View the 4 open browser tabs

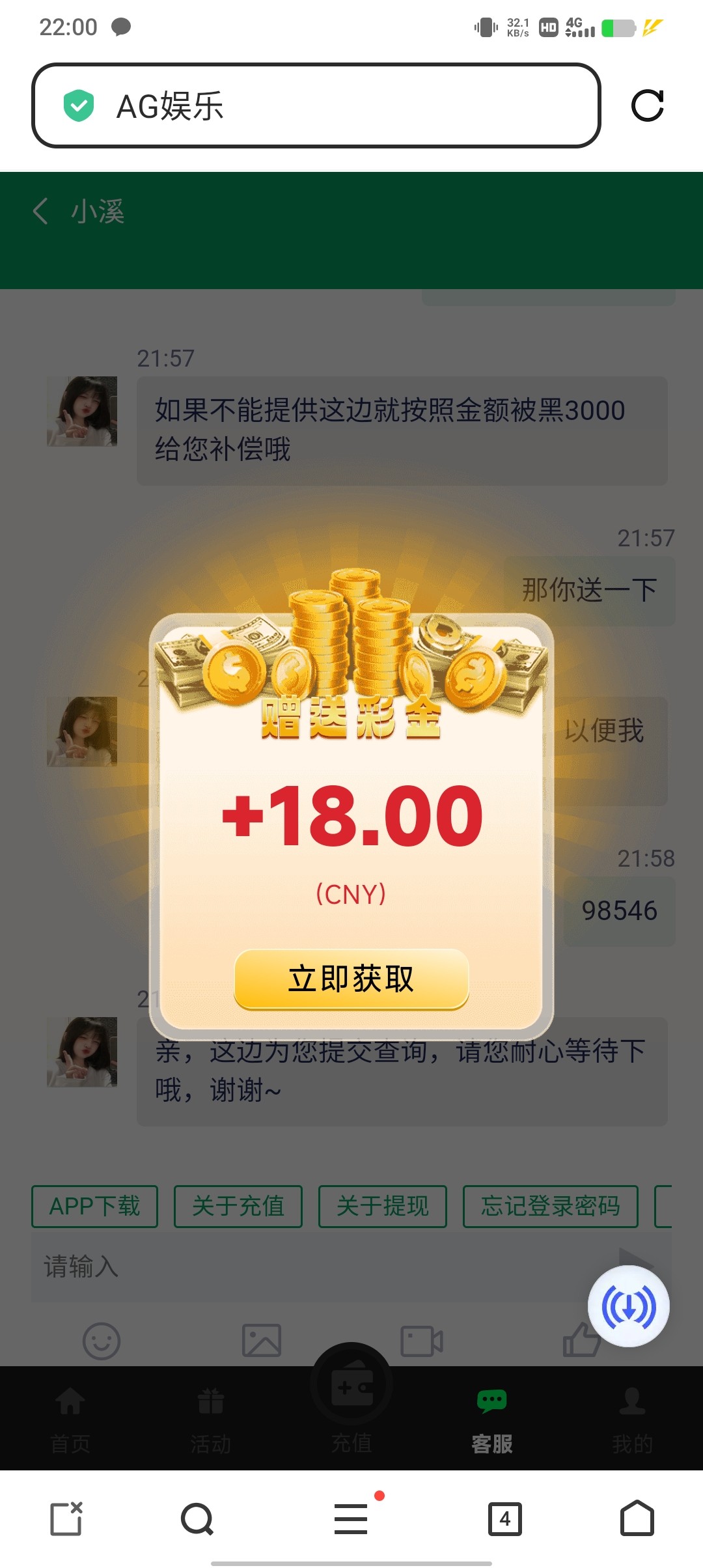click(x=505, y=1519)
